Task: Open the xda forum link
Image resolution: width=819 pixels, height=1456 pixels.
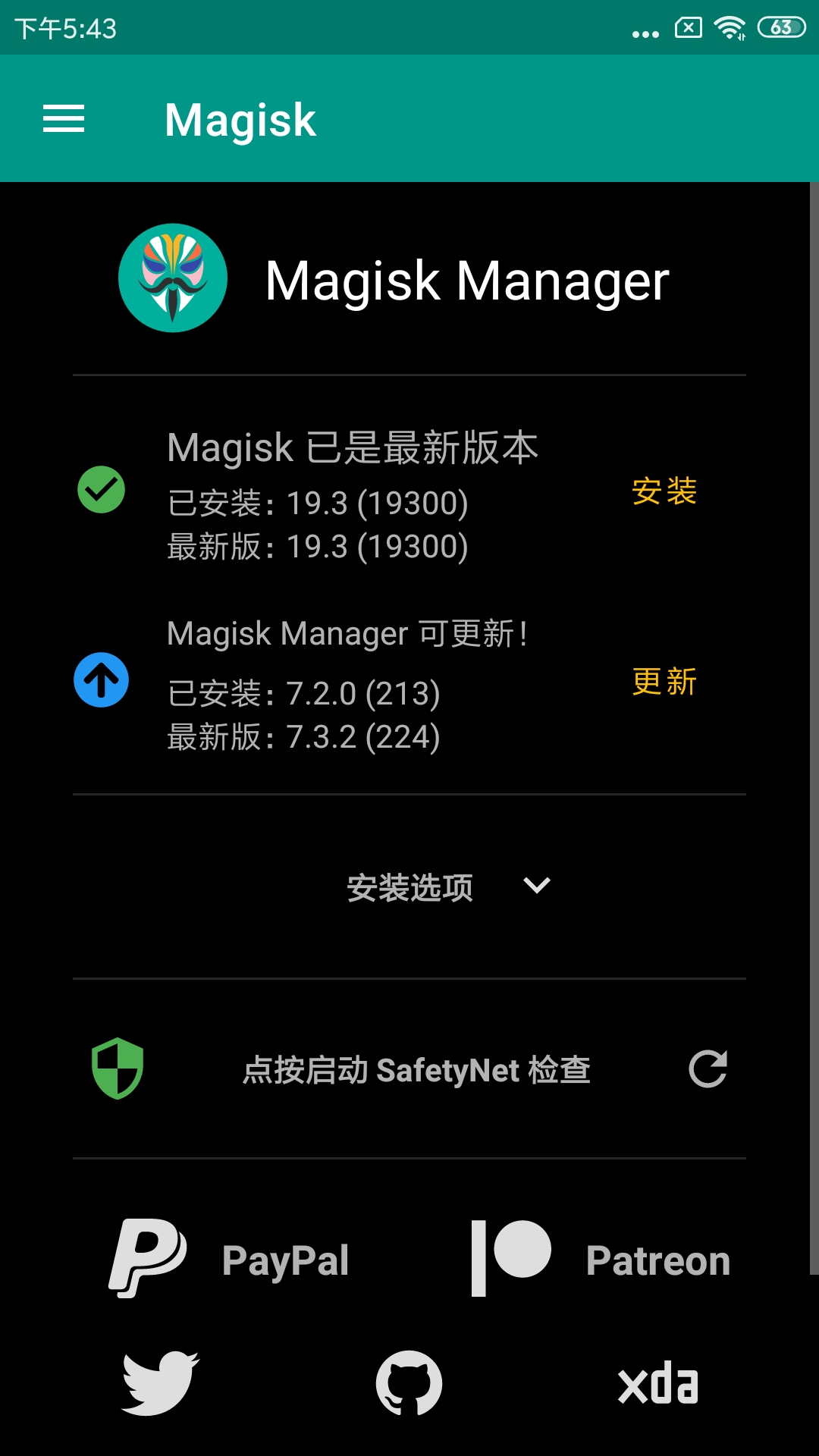Action: click(657, 1383)
